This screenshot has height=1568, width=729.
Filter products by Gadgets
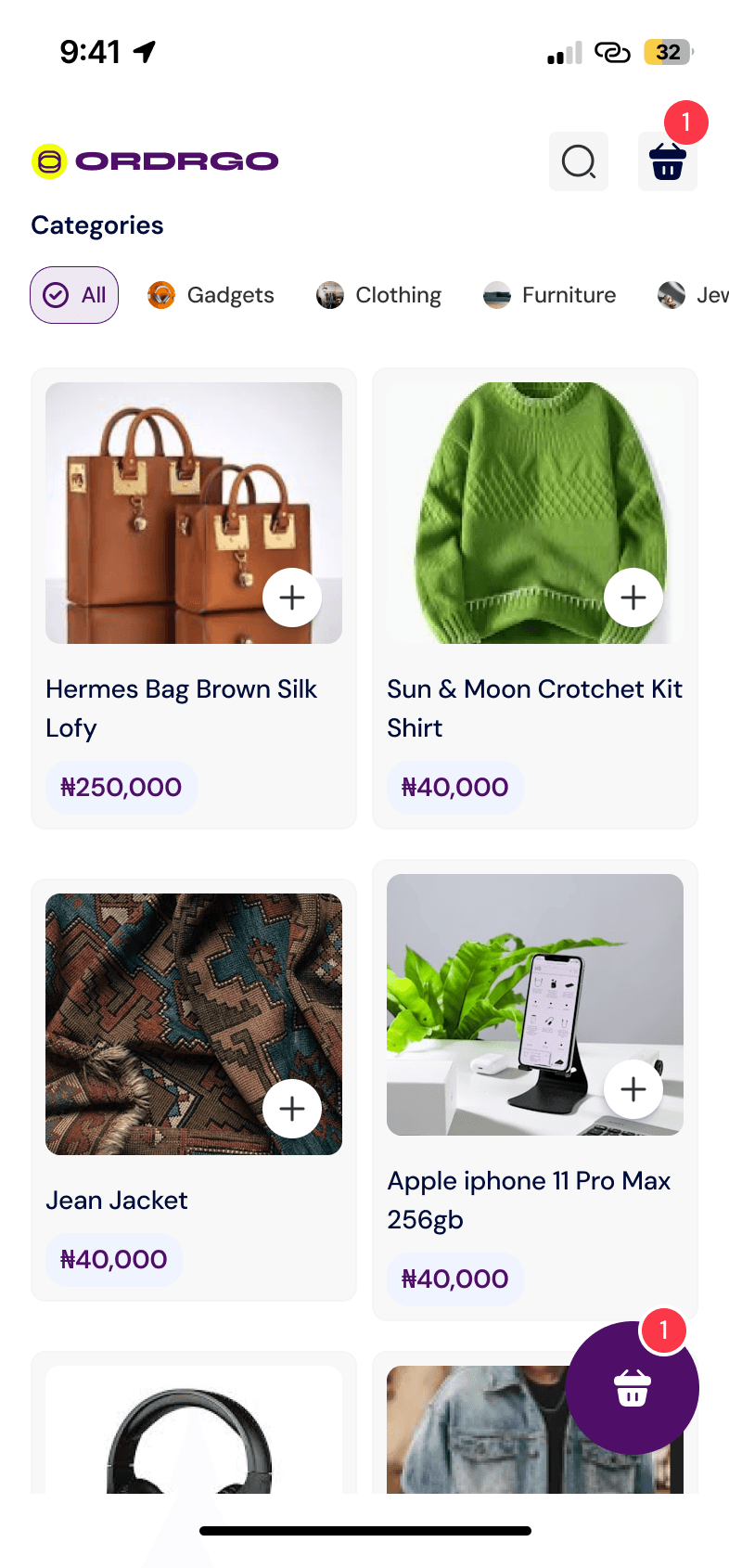[x=211, y=295]
